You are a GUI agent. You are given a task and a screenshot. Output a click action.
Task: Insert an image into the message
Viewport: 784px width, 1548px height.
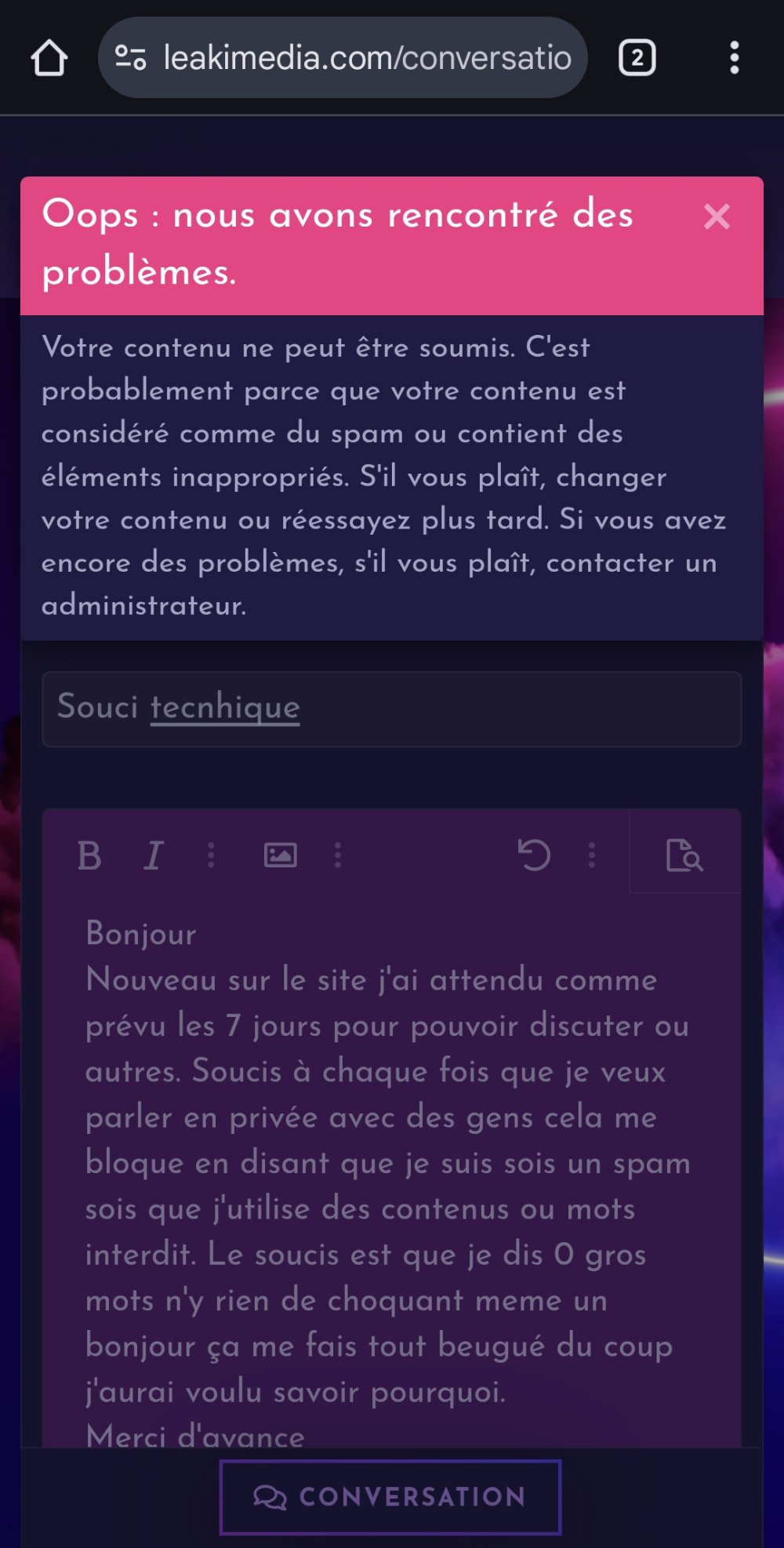tap(280, 856)
